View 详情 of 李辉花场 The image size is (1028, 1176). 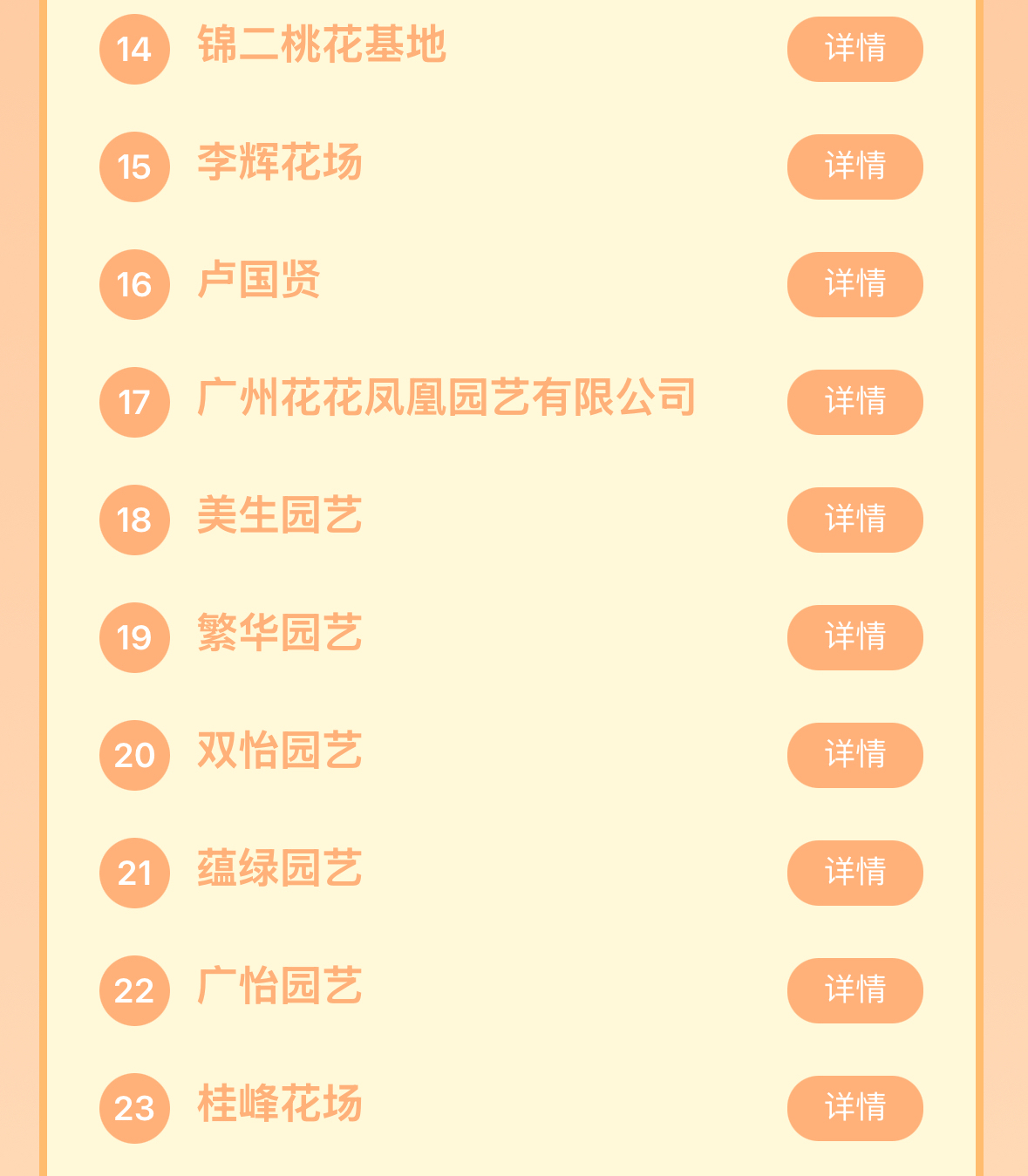click(x=854, y=167)
